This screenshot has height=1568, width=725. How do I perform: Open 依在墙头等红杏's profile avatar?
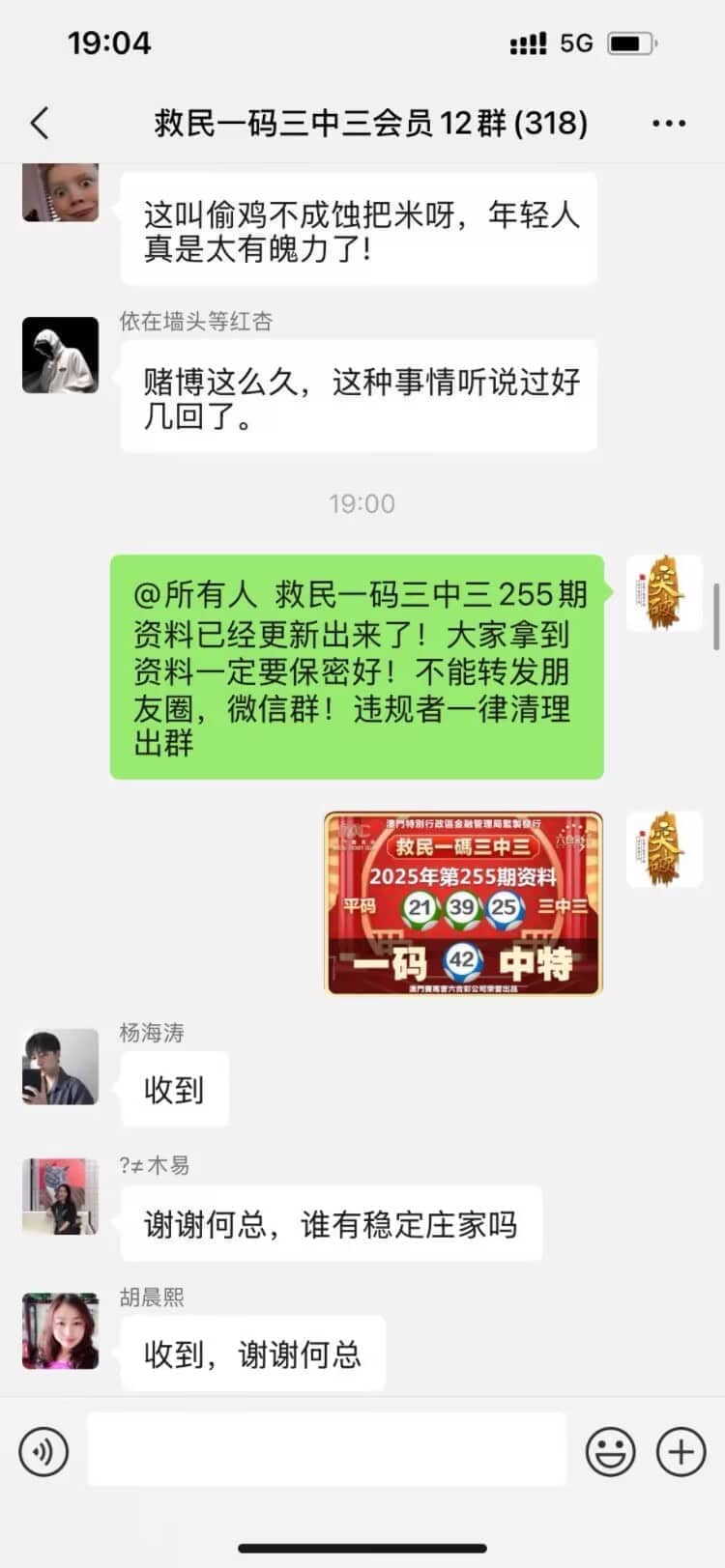pos(60,355)
